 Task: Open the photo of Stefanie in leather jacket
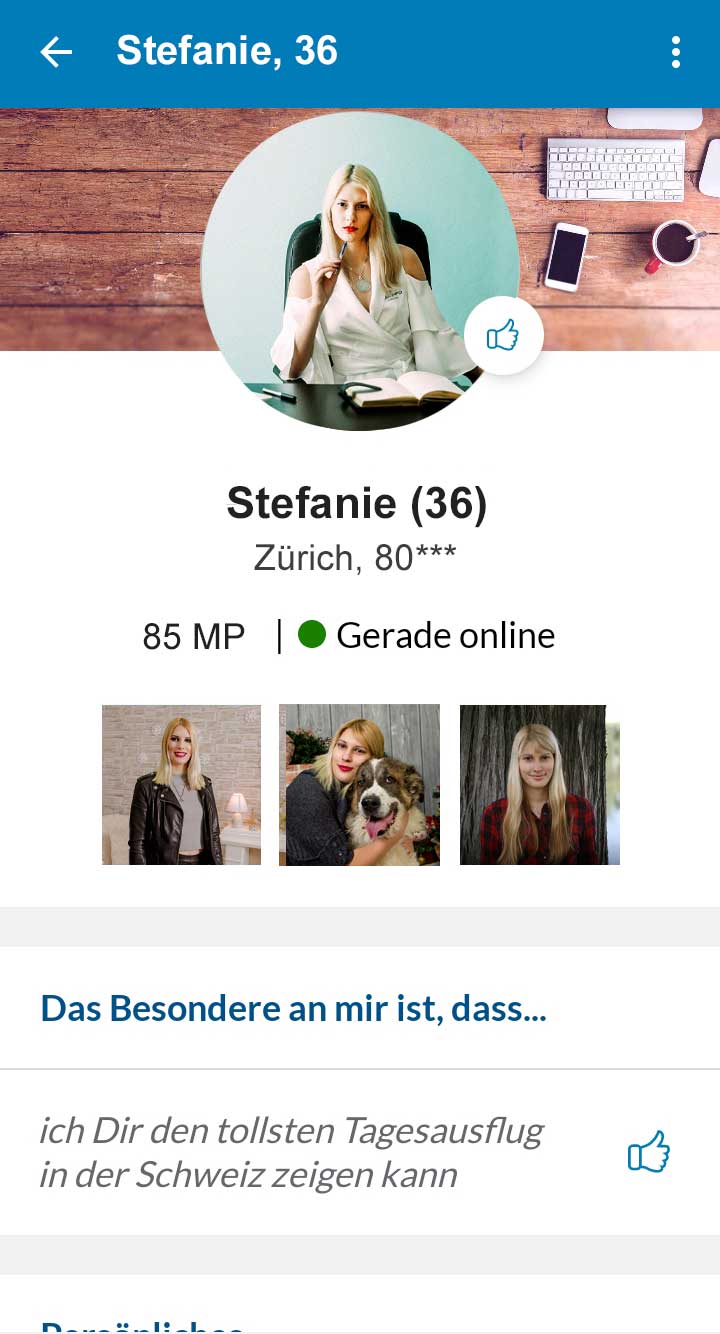point(180,784)
